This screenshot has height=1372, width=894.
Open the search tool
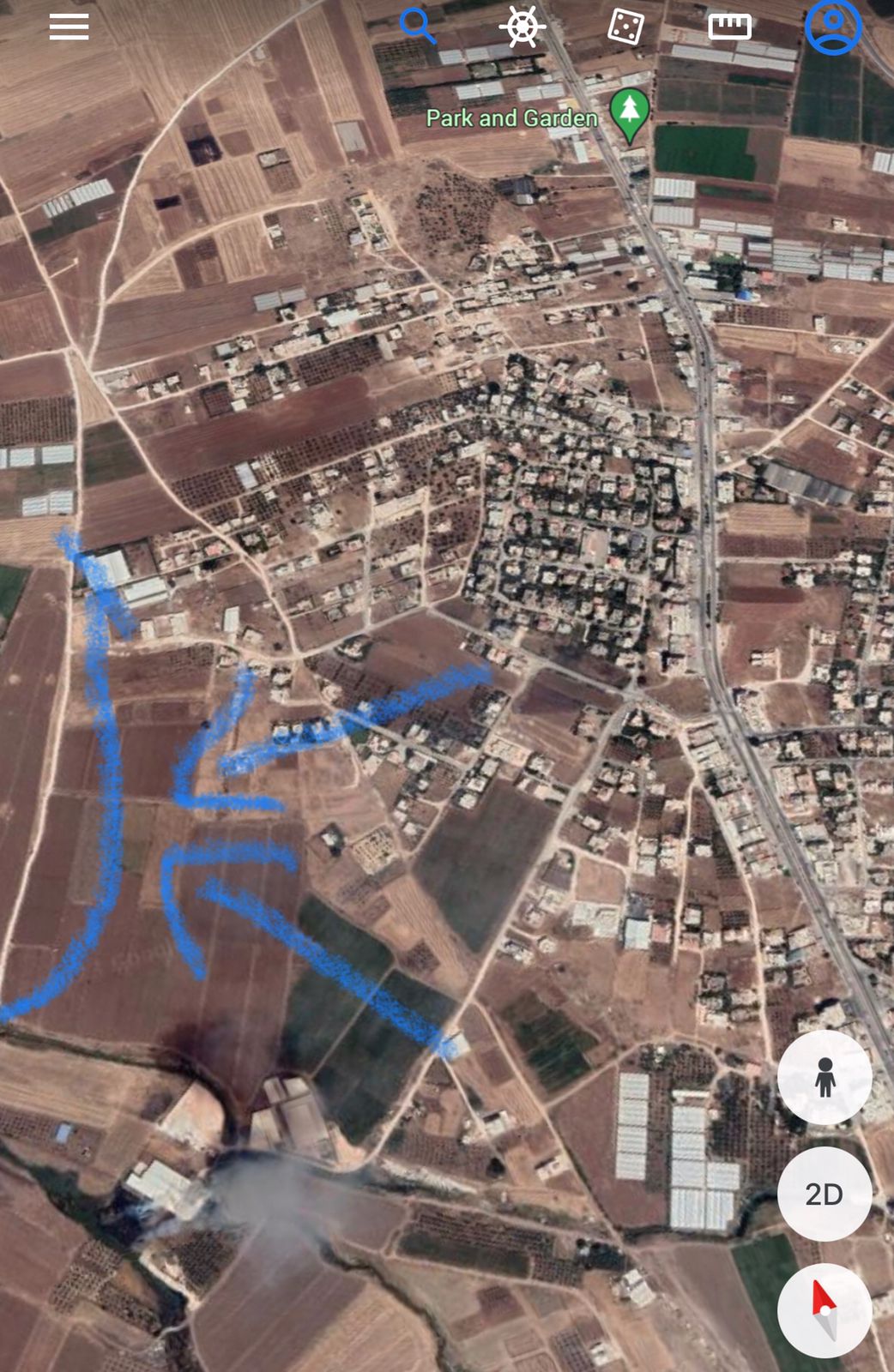(418, 26)
